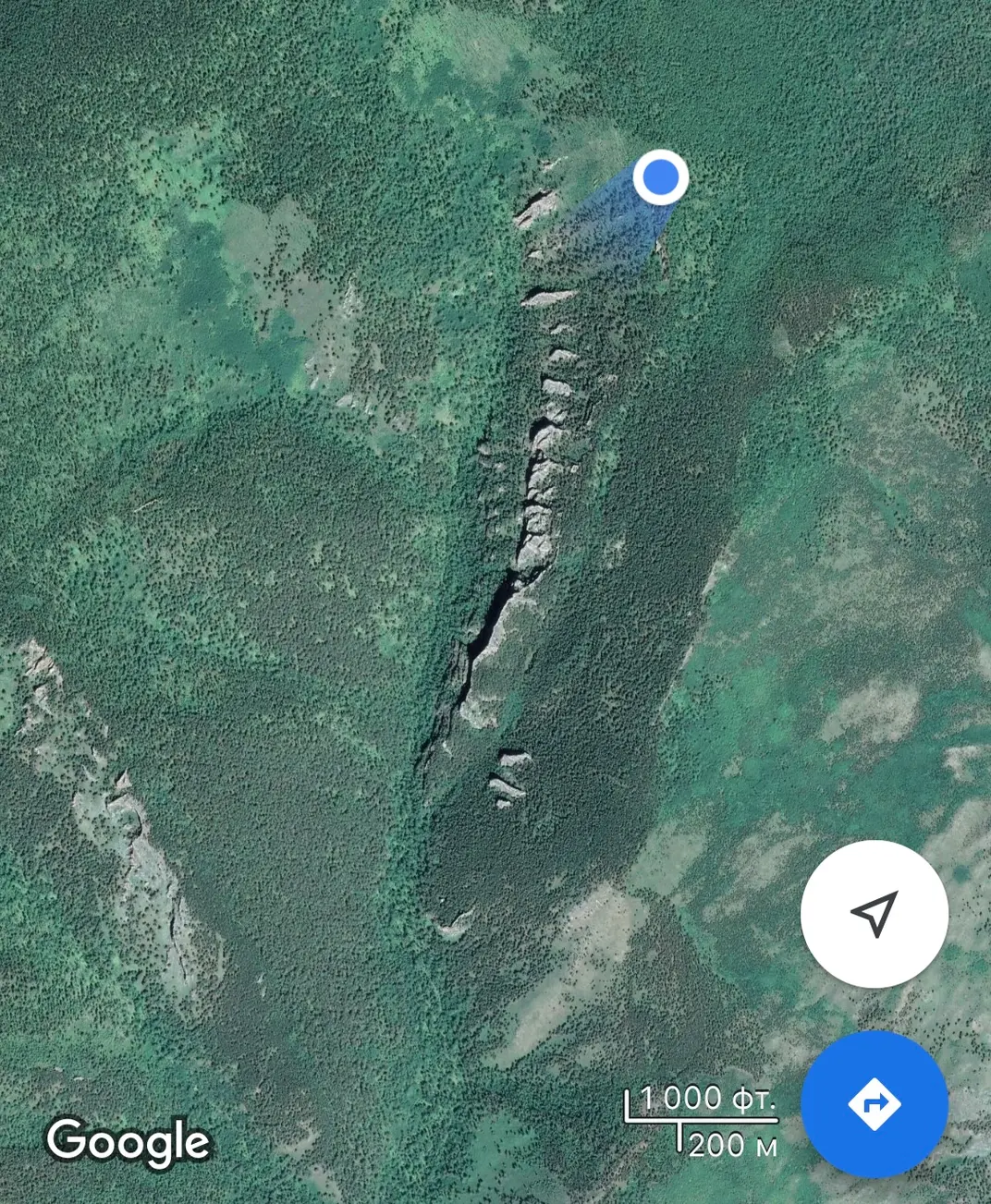Open the blue directions button
991x1204 pixels.
[874, 1103]
